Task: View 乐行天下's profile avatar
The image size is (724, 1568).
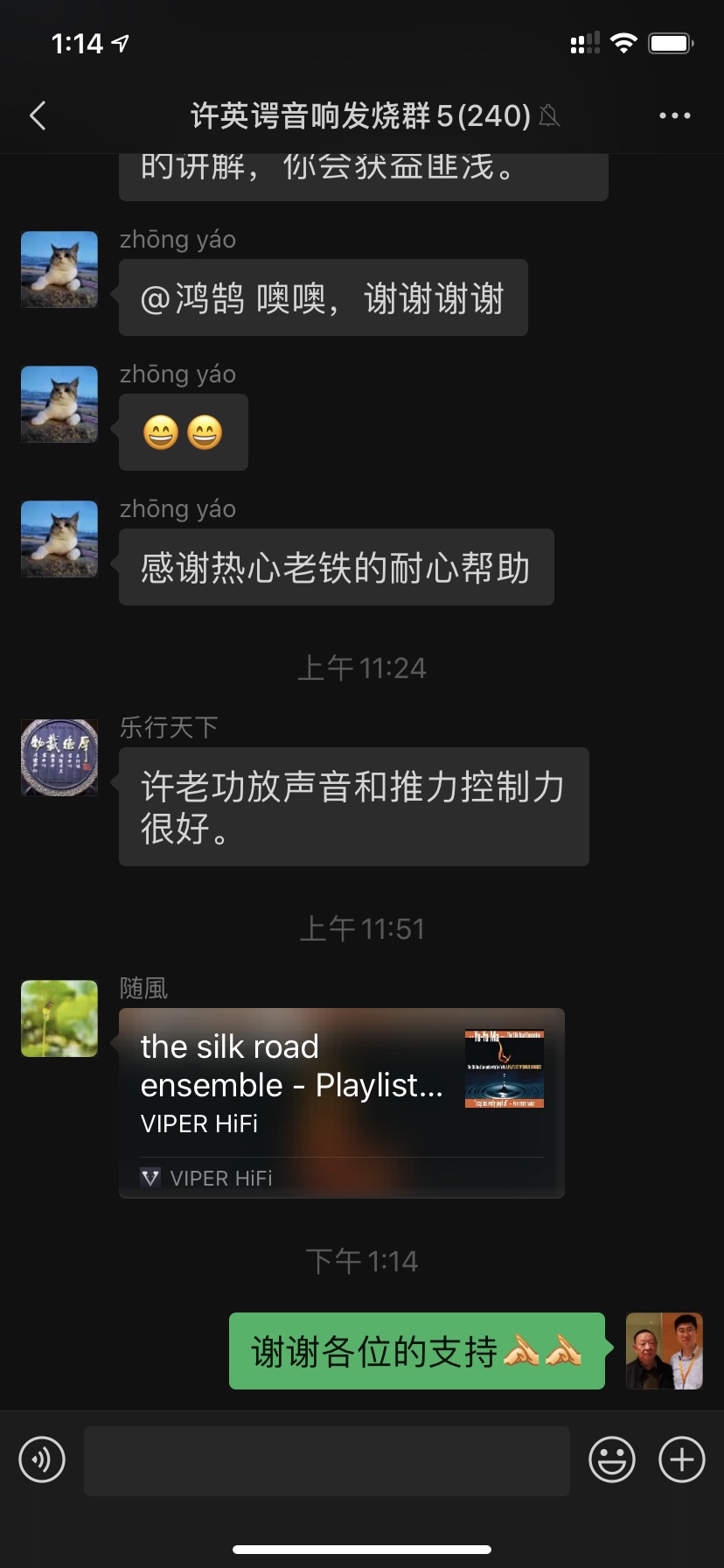Action: coord(59,758)
